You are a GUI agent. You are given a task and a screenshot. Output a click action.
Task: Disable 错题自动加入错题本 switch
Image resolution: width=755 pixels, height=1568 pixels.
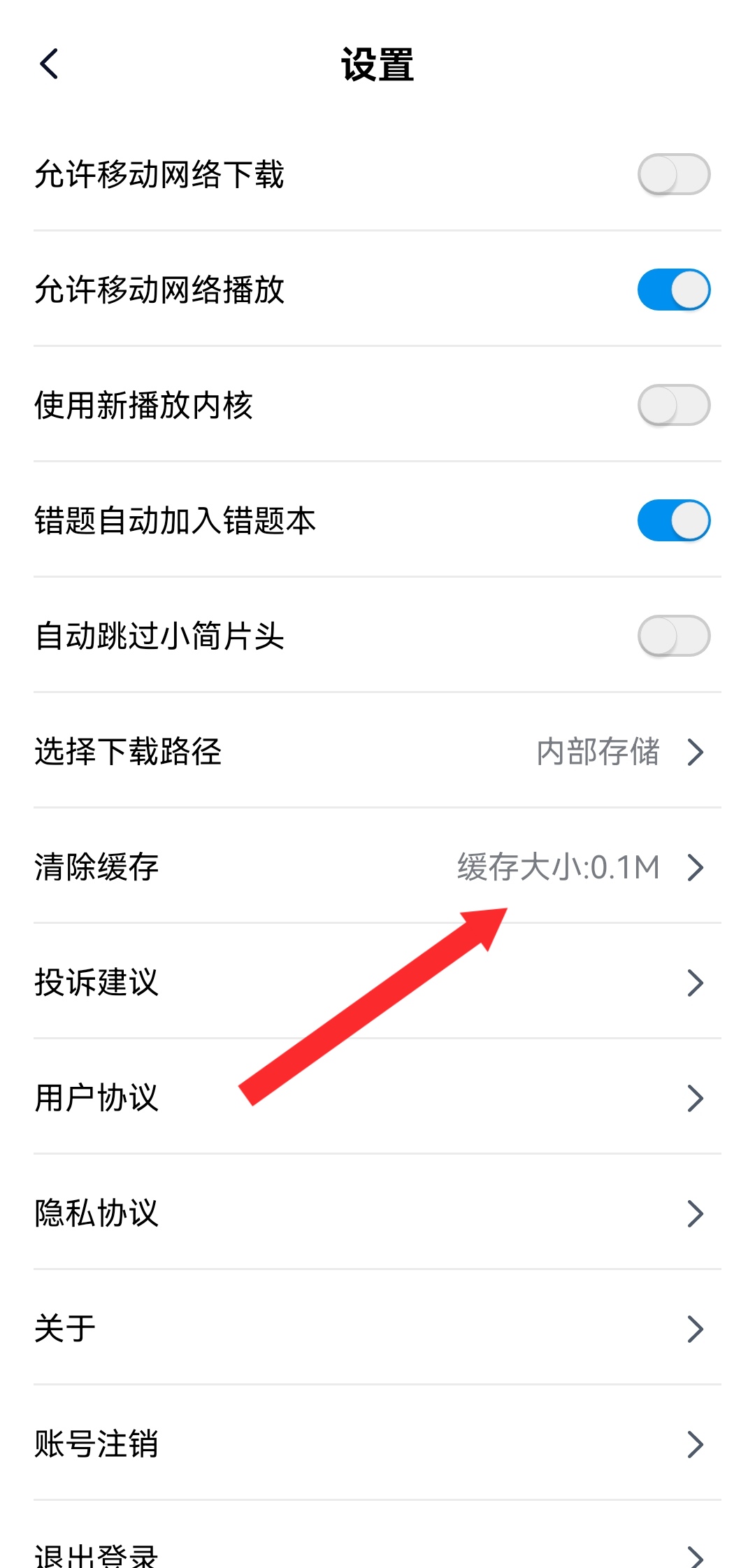coord(673,520)
